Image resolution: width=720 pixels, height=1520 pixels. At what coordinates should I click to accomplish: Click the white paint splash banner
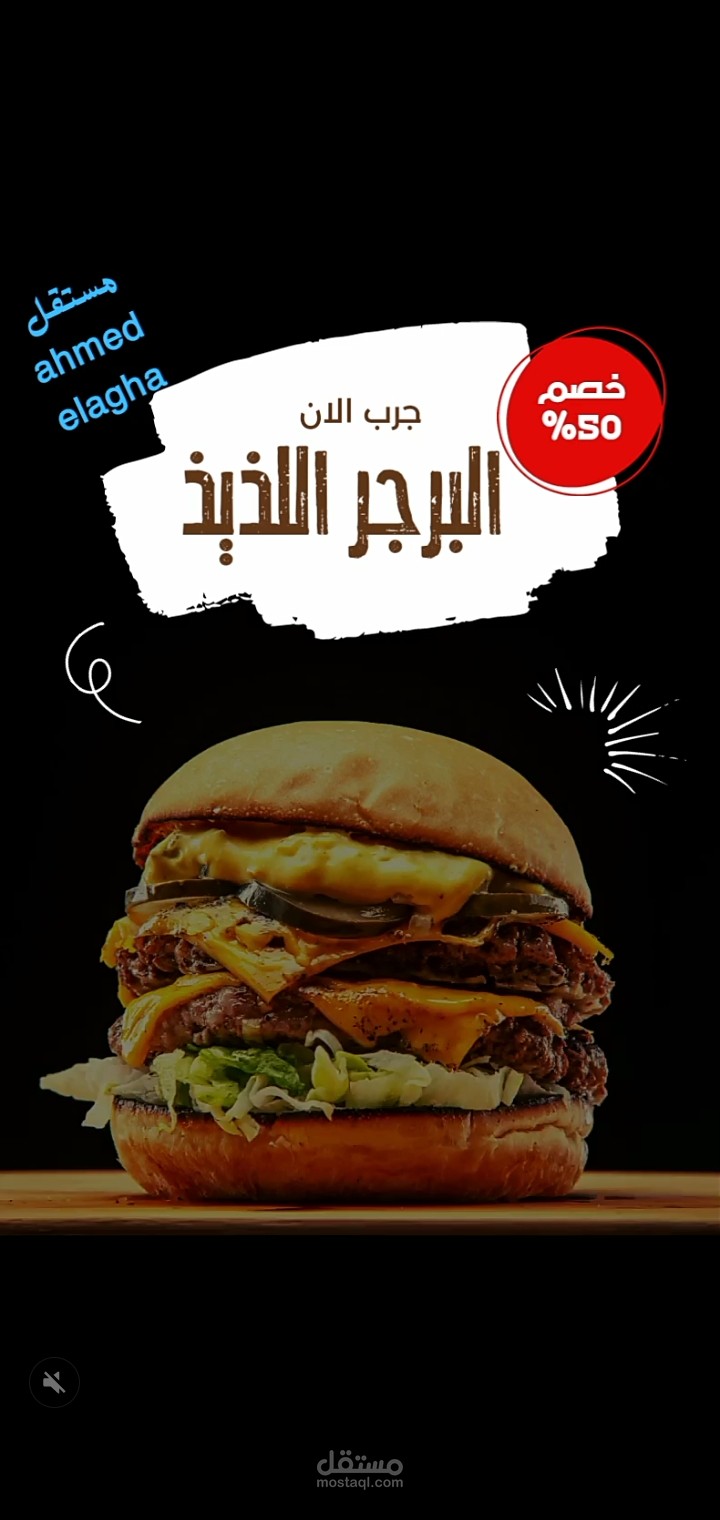point(360,470)
